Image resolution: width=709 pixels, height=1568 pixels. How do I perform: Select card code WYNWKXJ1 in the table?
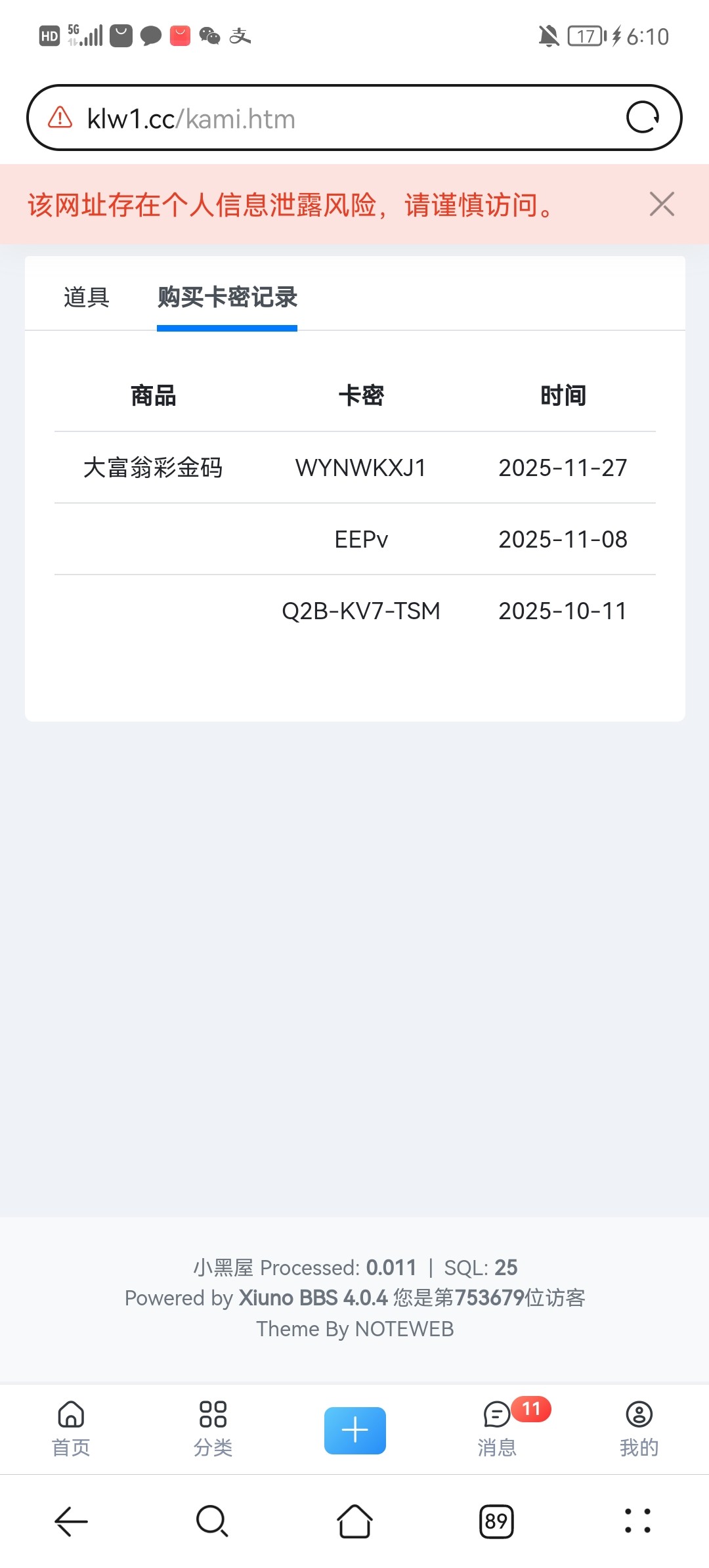pos(360,468)
